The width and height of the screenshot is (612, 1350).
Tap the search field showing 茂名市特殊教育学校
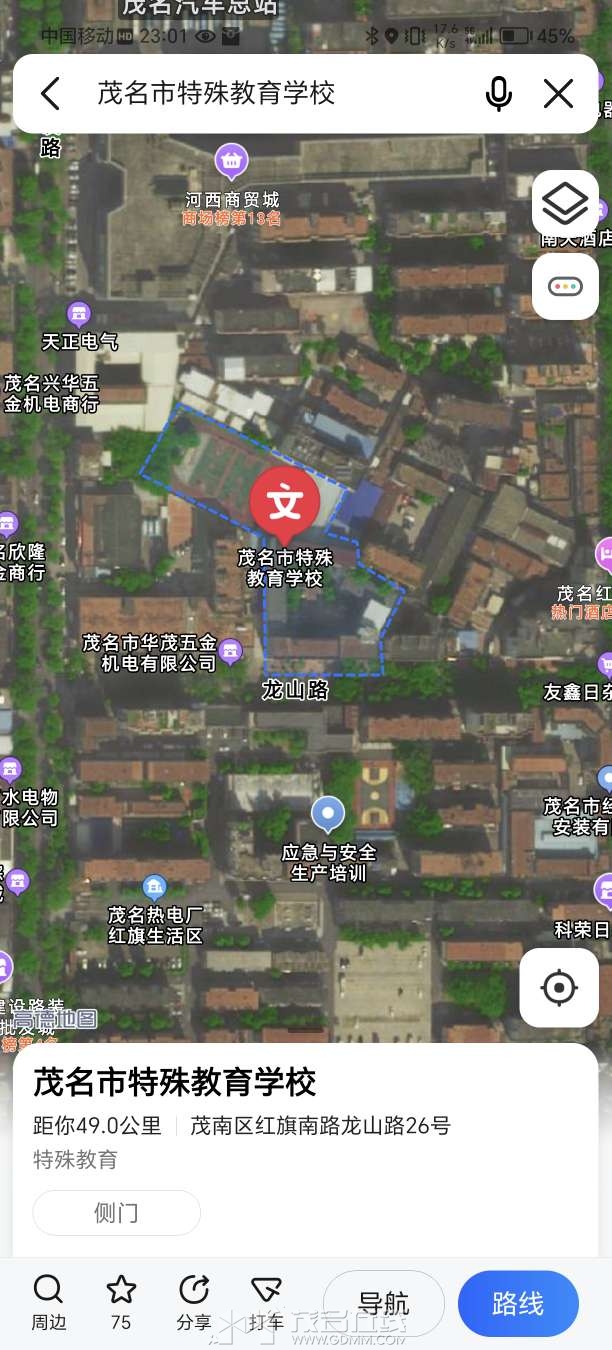click(270, 94)
